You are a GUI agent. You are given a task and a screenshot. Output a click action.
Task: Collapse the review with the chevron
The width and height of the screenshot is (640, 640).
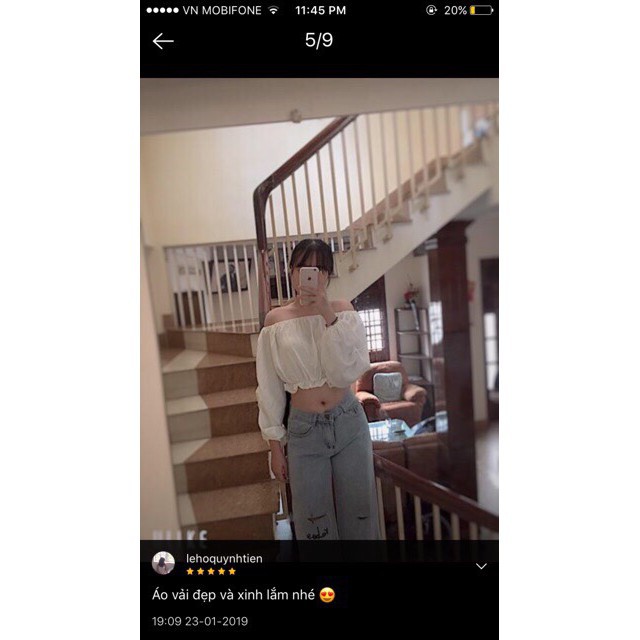[x=481, y=566]
